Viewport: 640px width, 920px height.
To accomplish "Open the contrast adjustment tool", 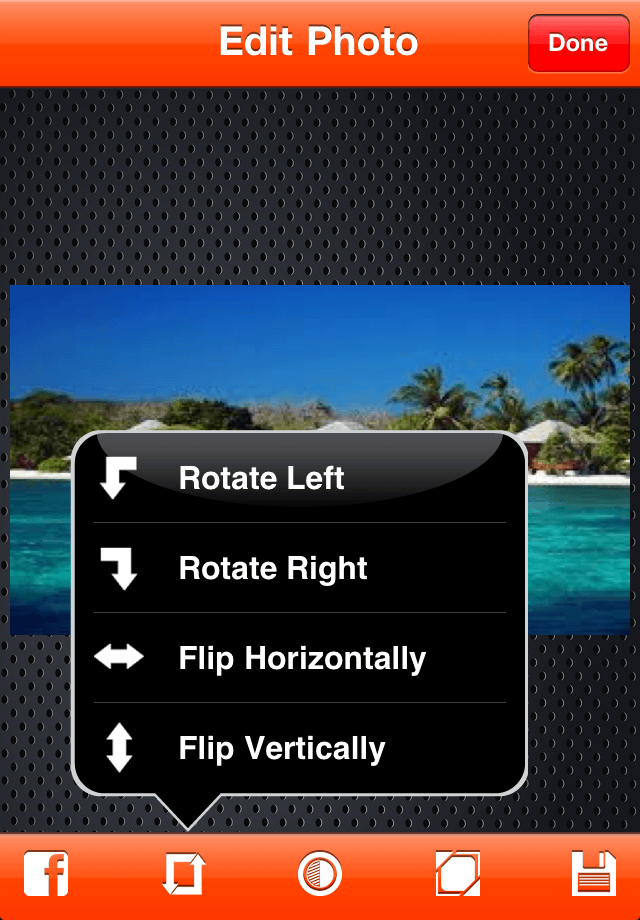I will point(320,873).
